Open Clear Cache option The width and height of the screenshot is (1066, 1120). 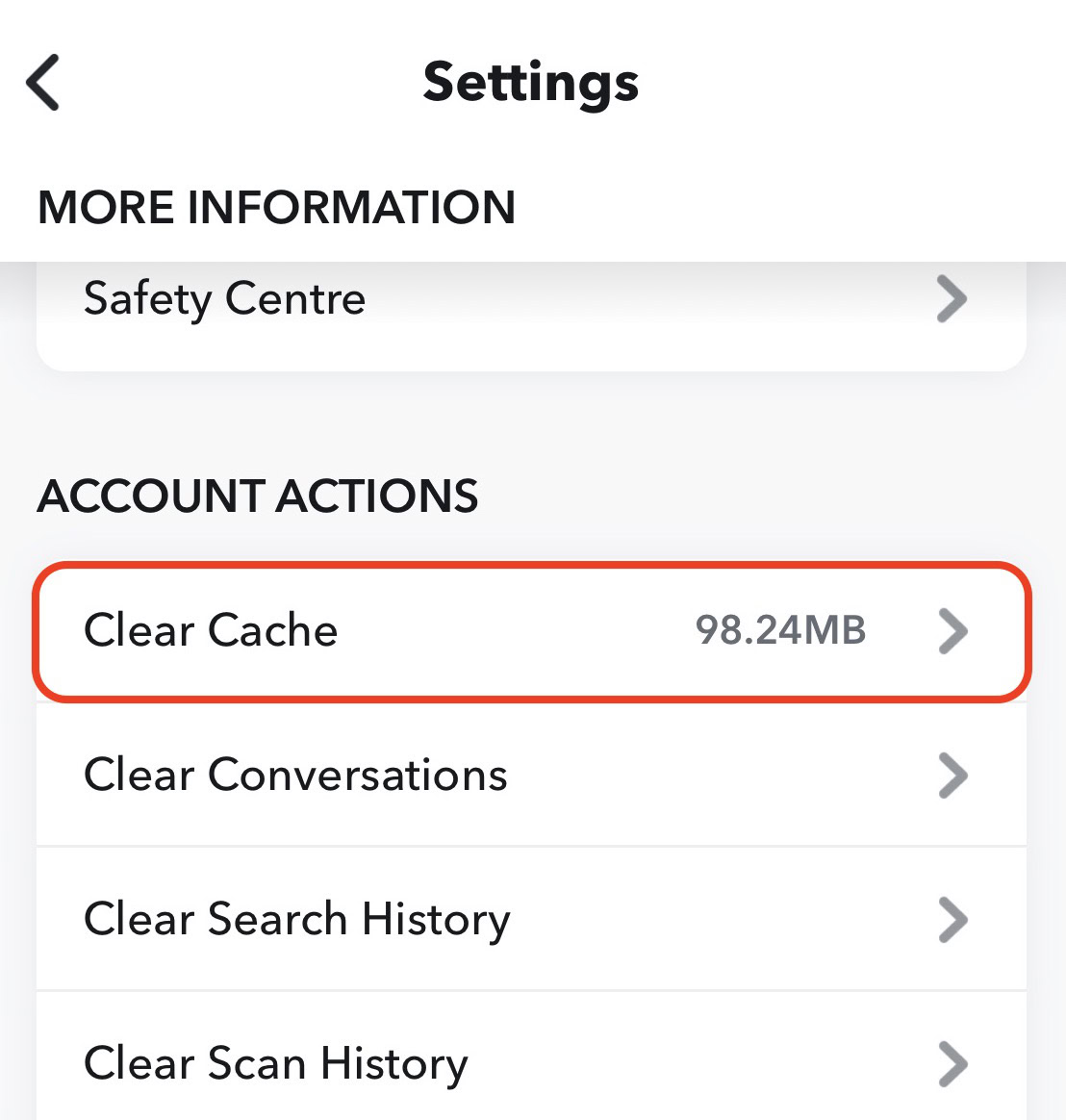pos(529,631)
